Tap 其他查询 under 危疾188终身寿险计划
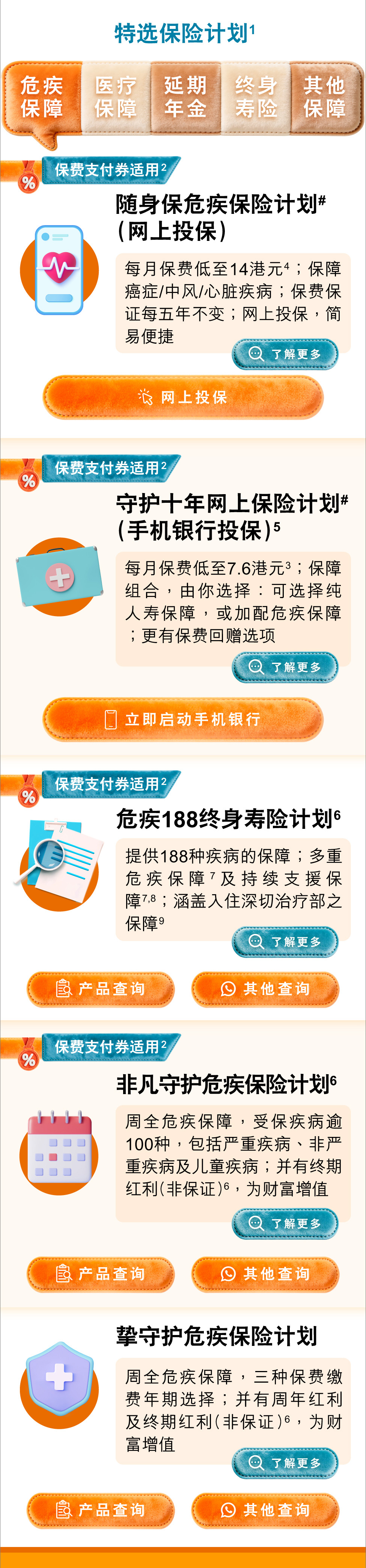The image size is (366, 1568). [x=265, y=989]
